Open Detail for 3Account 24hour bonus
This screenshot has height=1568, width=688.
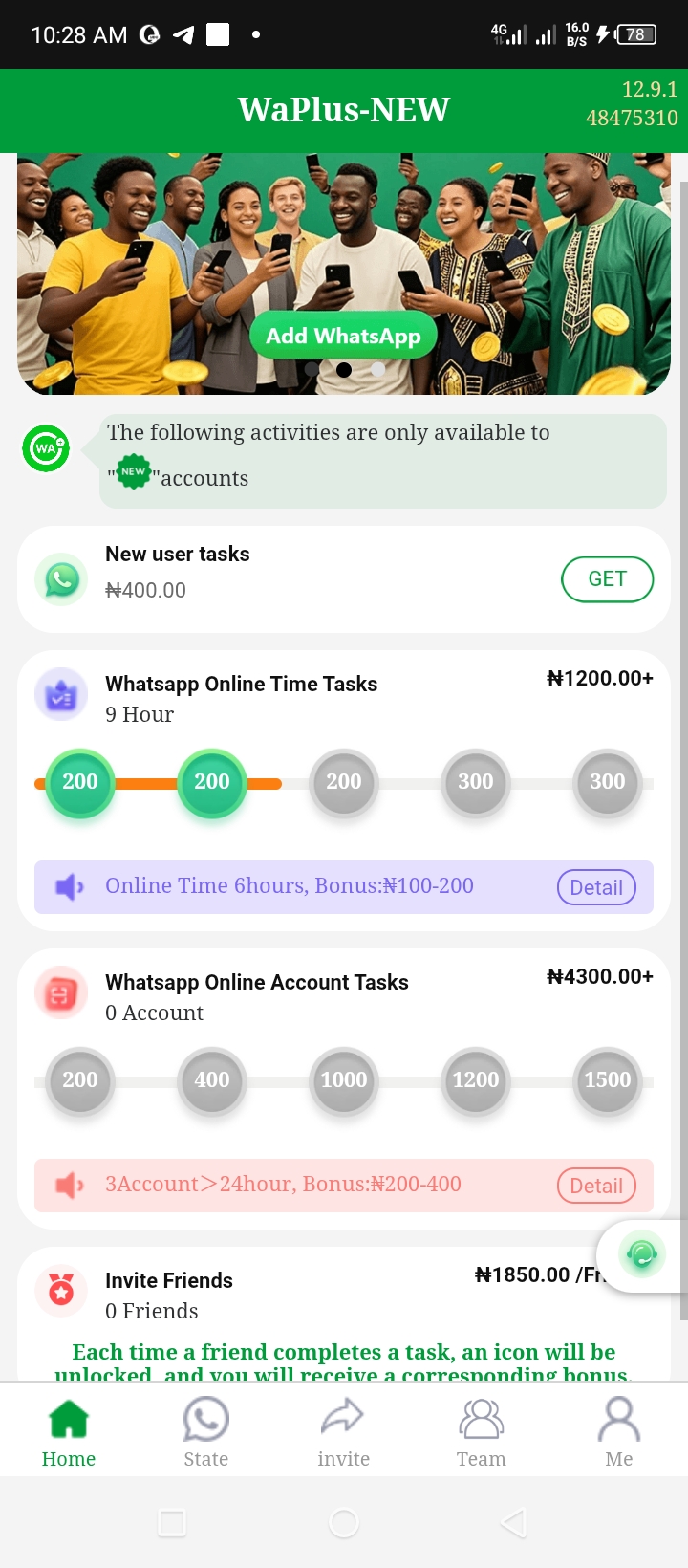click(x=595, y=1186)
